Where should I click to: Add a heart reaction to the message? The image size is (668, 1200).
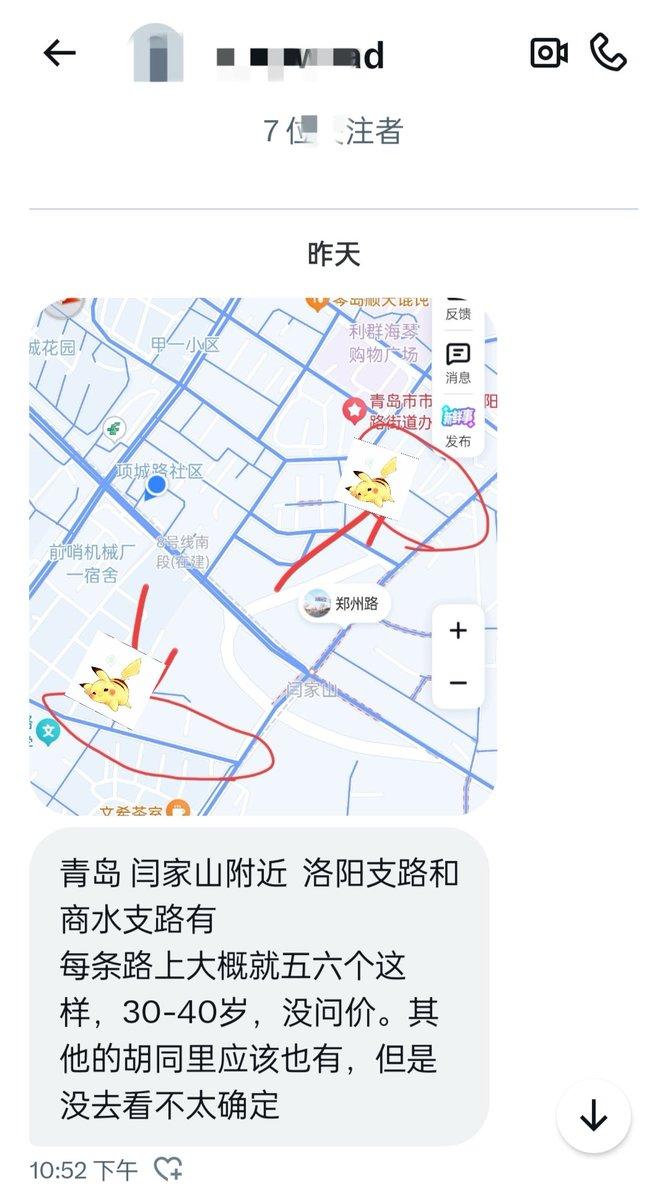click(x=167, y=1168)
